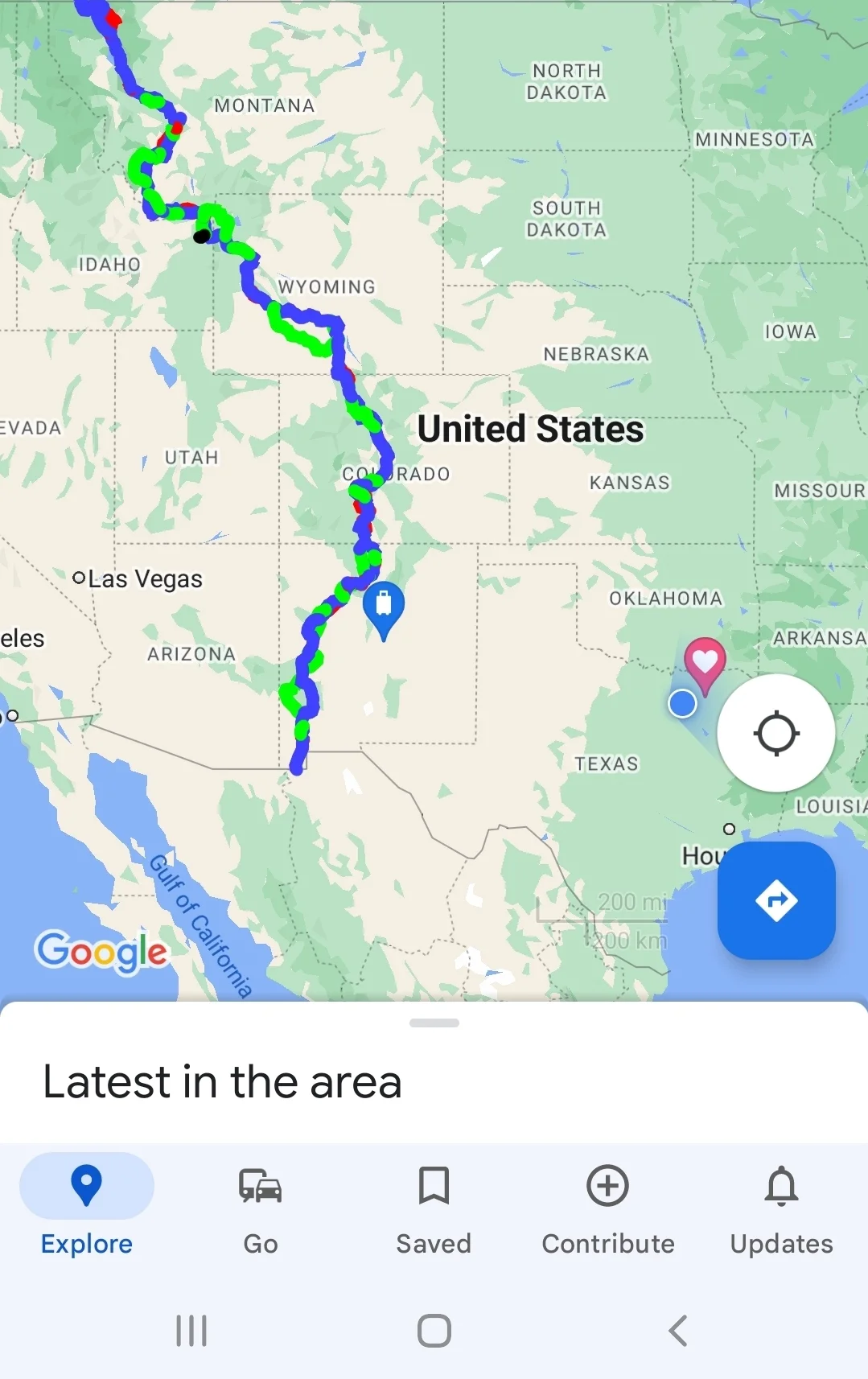Screen dimensions: 868x1379
Task: Expand the Latest in the area sheet handle
Action: click(x=434, y=1023)
